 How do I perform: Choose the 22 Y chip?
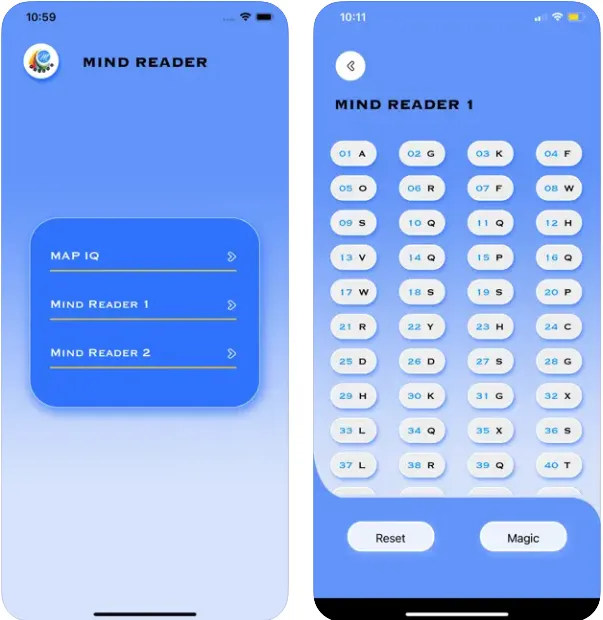(422, 327)
